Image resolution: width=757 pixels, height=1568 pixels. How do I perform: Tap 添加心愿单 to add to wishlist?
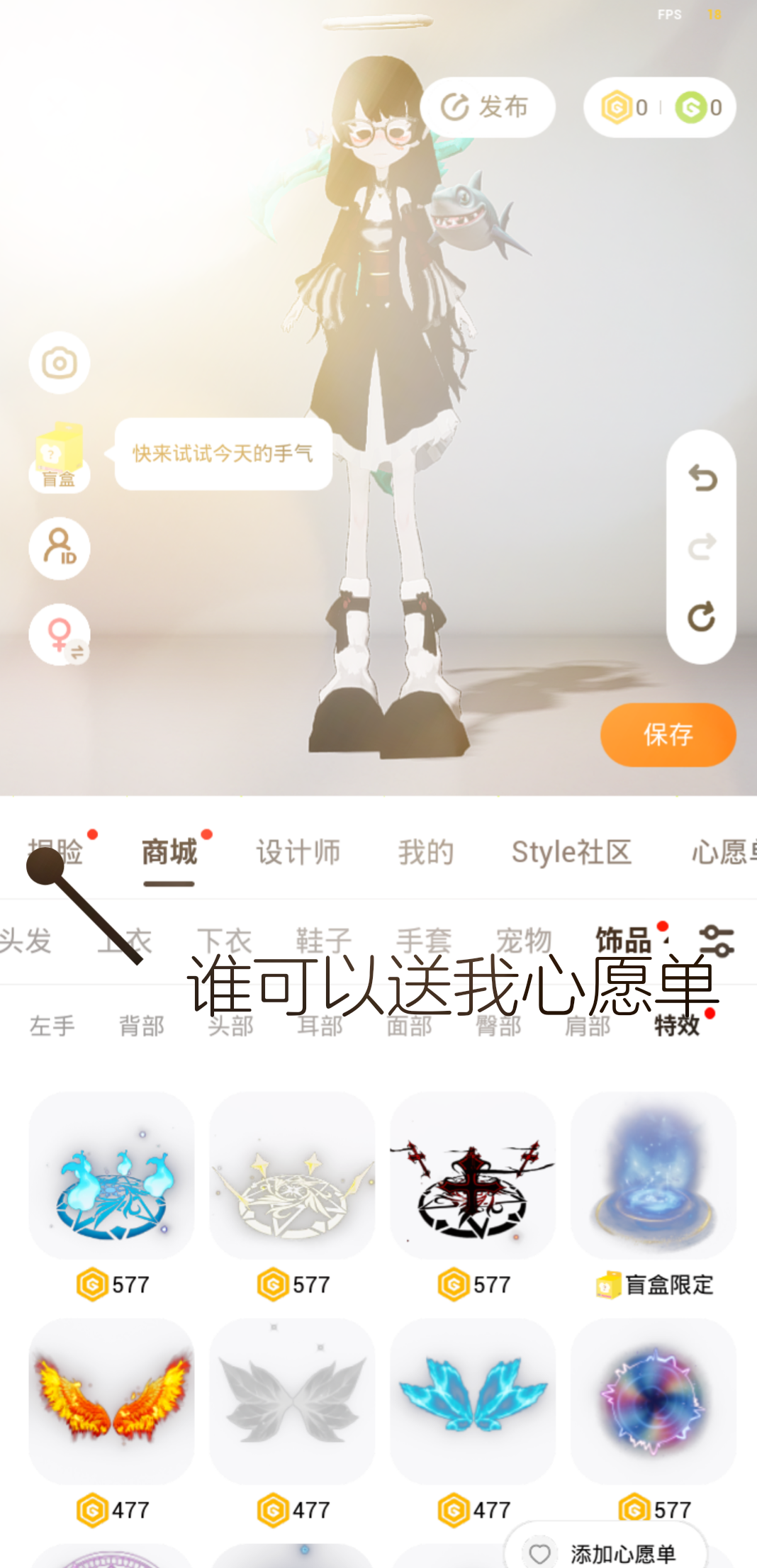tap(608, 1552)
